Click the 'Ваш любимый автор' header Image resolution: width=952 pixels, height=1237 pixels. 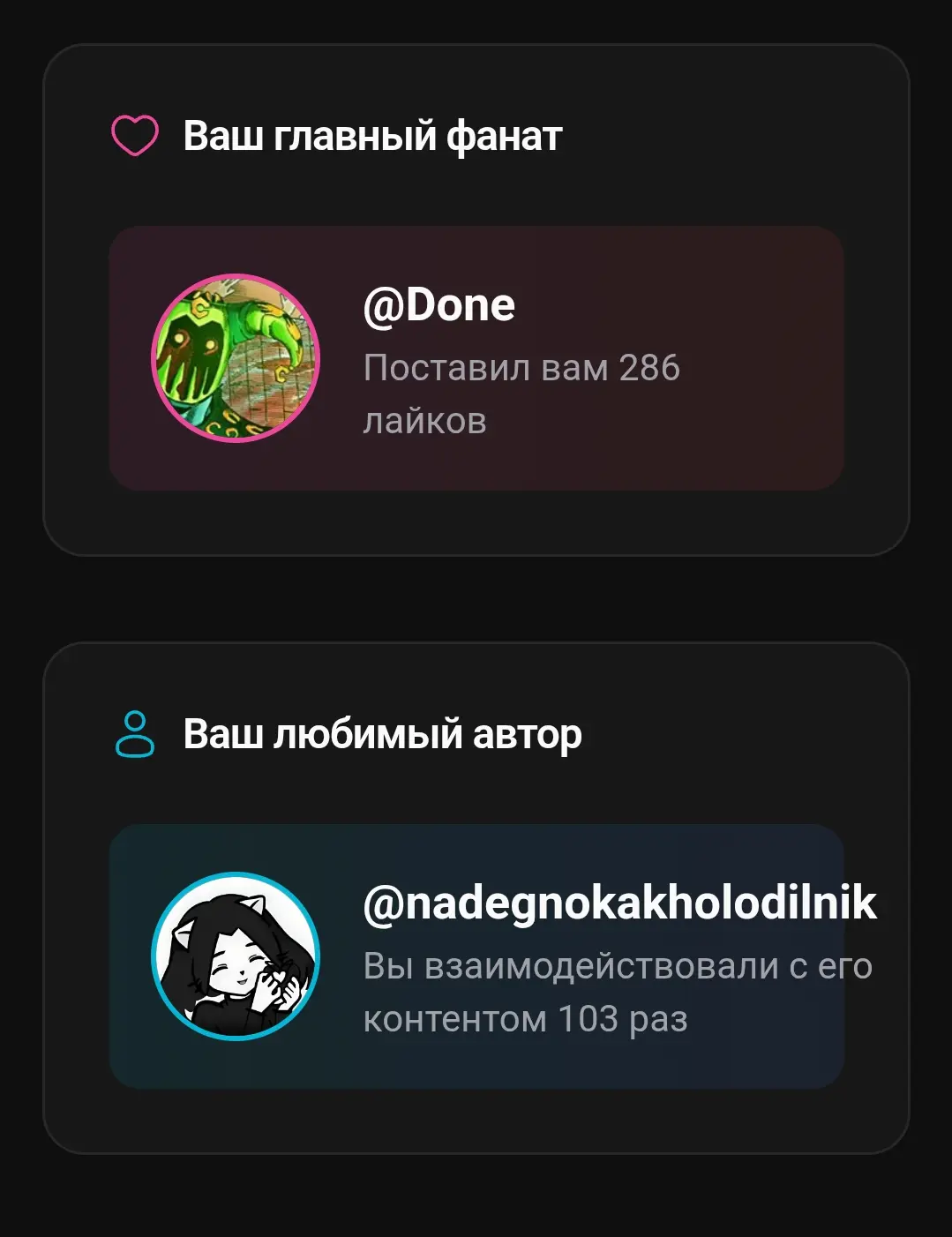[x=384, y=735]
